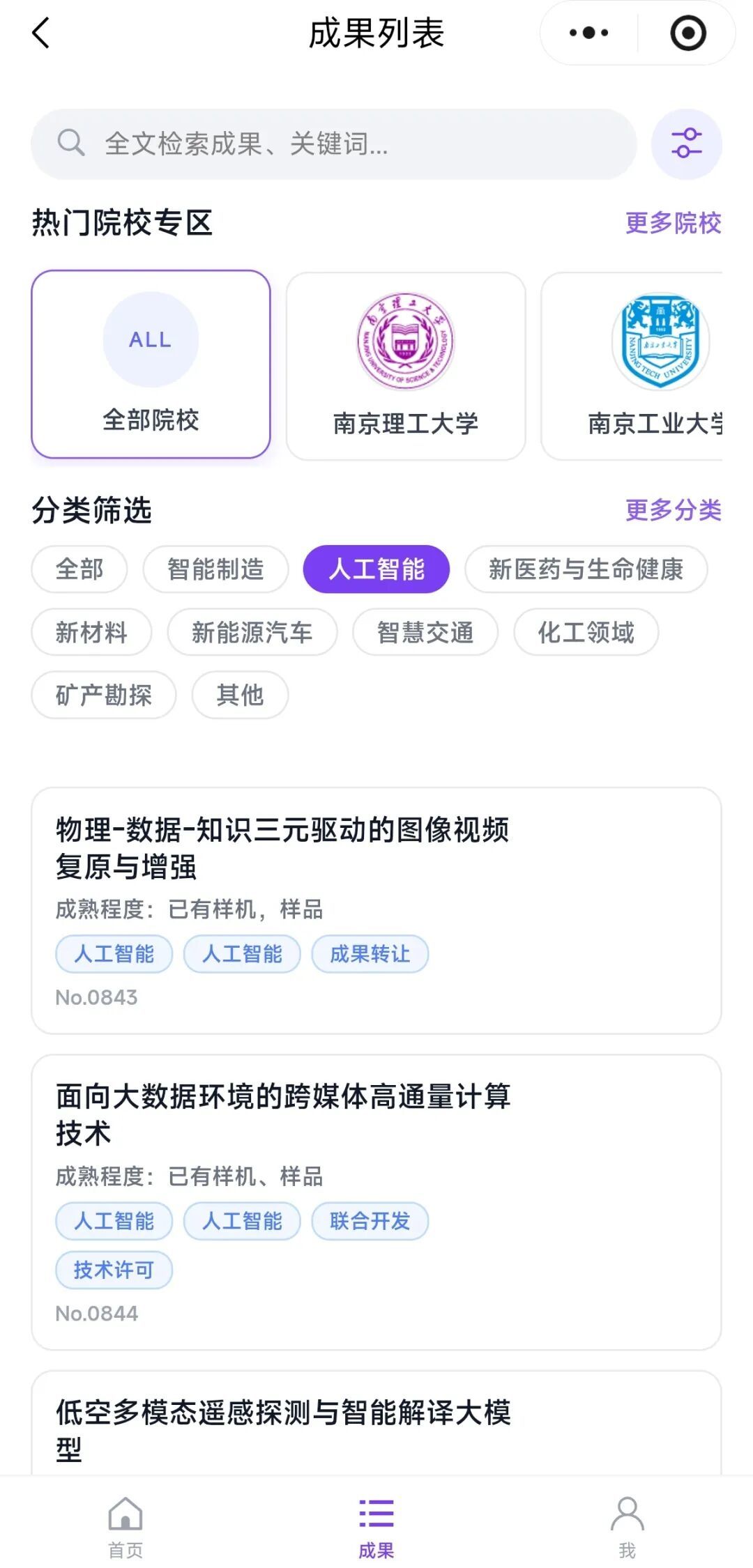
Task: Open result card No.0844
Action: (x=376, y=1202)
